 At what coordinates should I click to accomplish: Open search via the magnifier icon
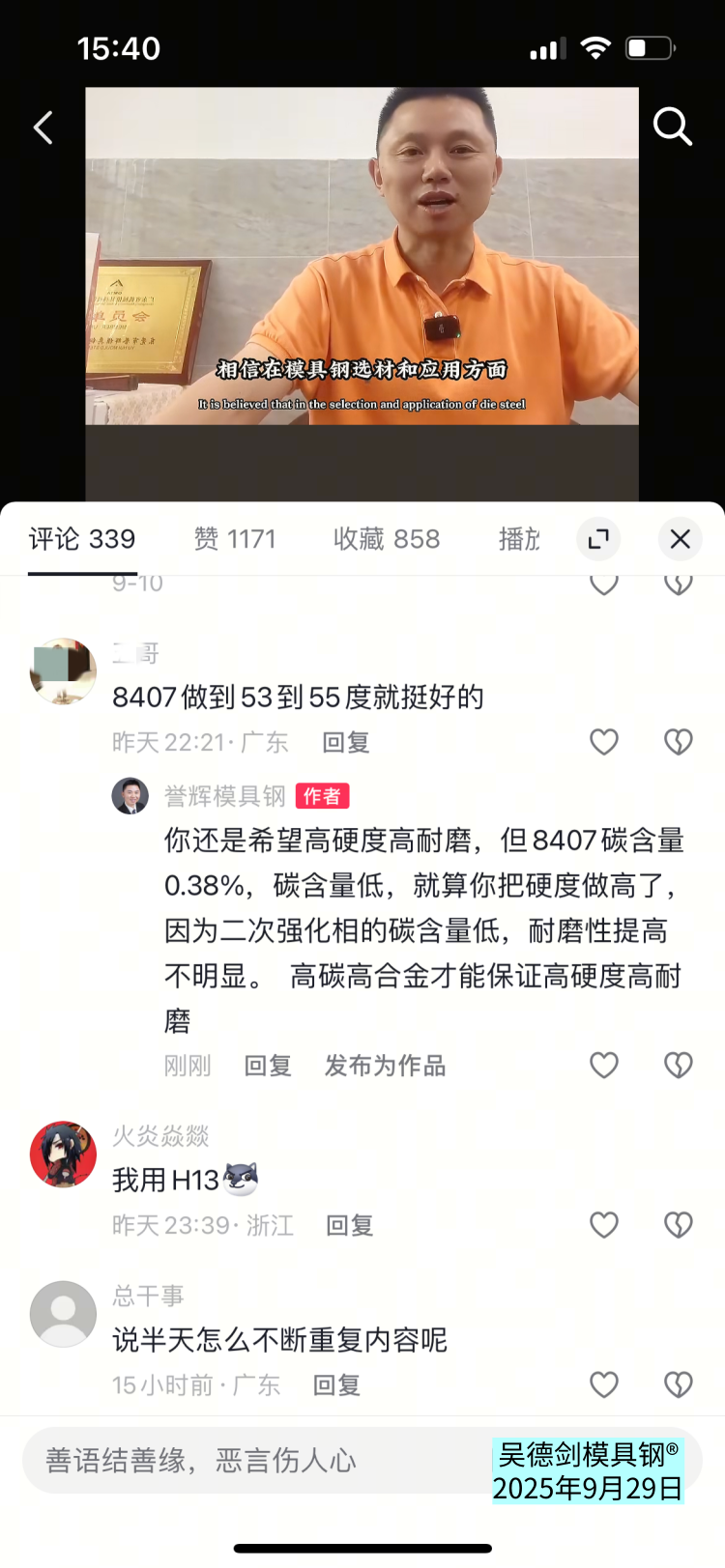[x=672, y=127]
